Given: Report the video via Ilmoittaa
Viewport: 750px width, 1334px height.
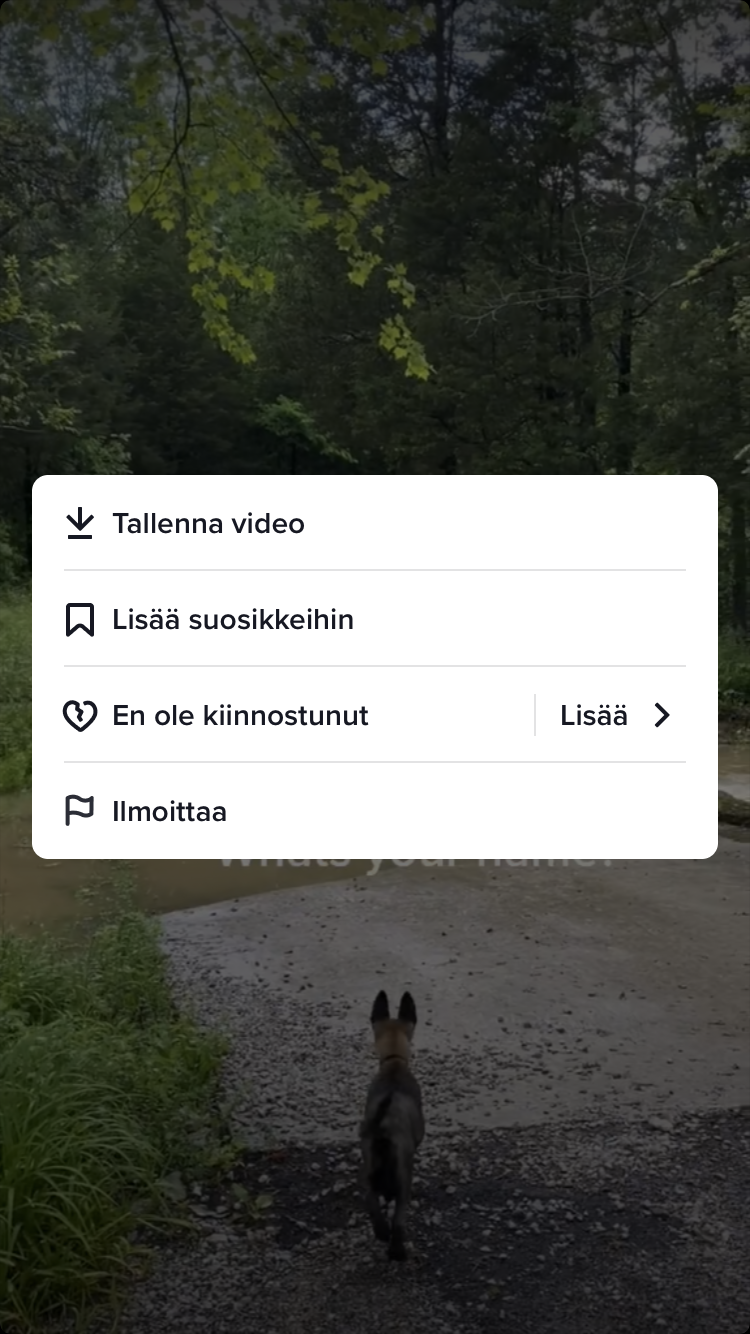Looking at the screenshot, I should pyautogui.click(x=169, y=811).
